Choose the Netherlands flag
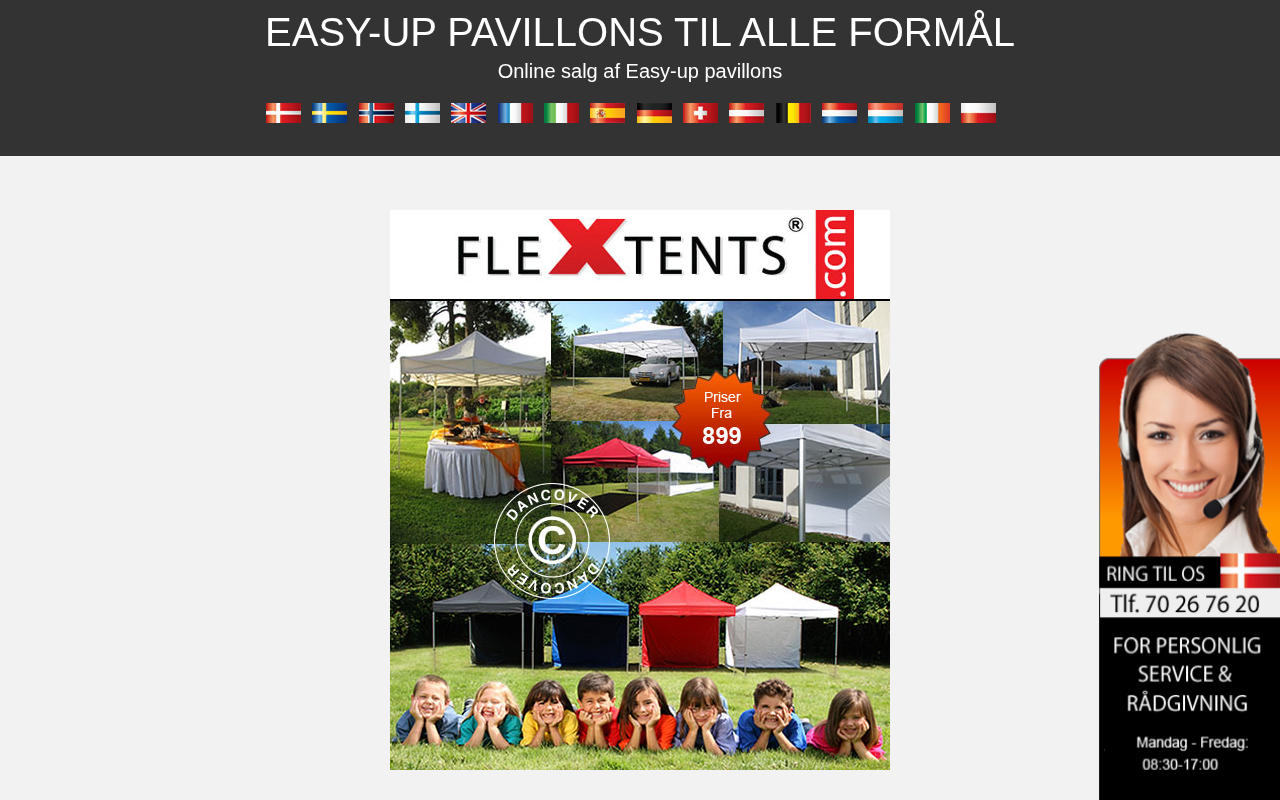This screenshot has width=1280, height=800. click(x=839, y=113)
